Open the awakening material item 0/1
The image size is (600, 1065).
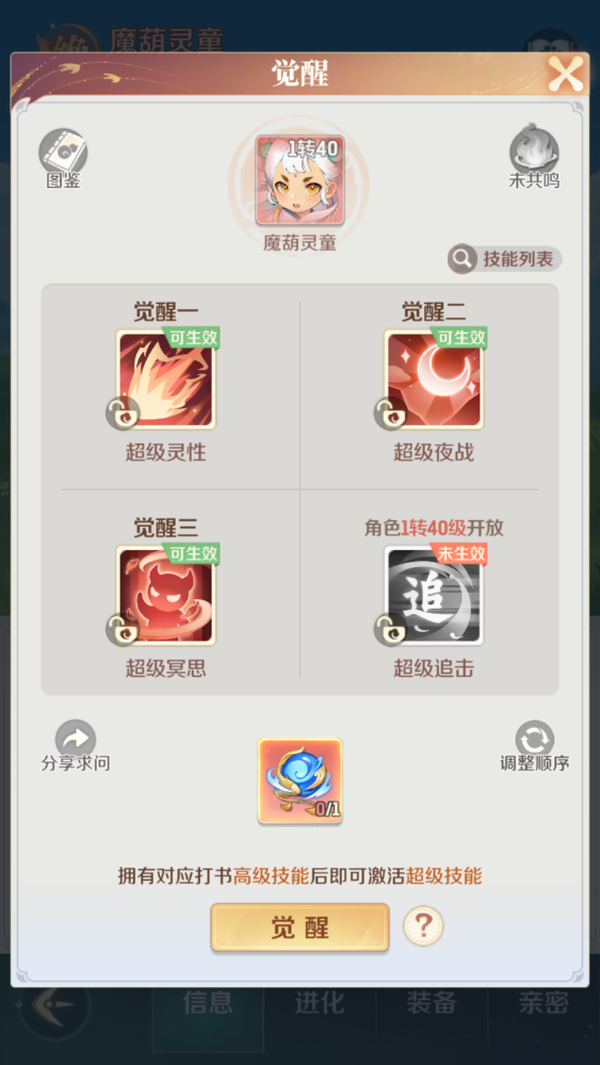point(300,781)
